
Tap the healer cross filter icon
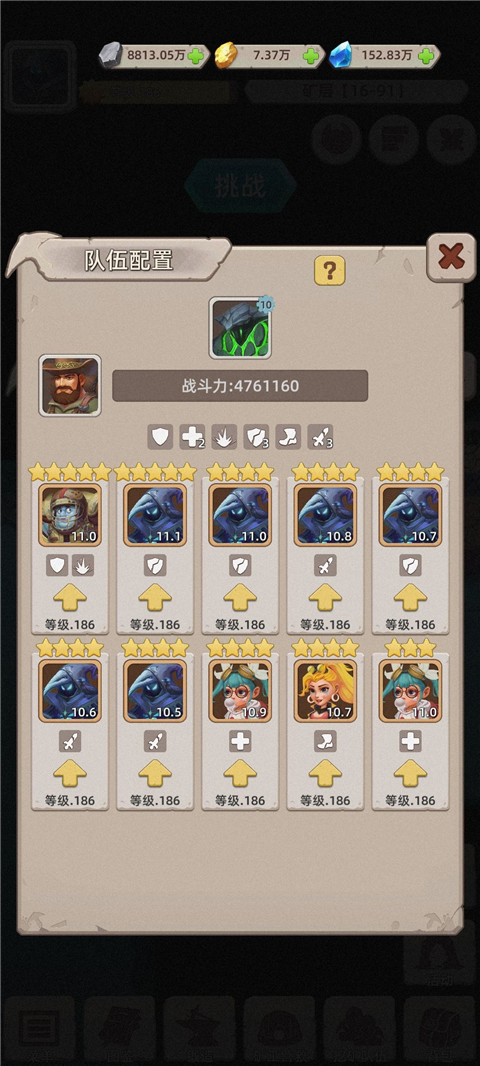pyautogui.click(x=192, y=437)
